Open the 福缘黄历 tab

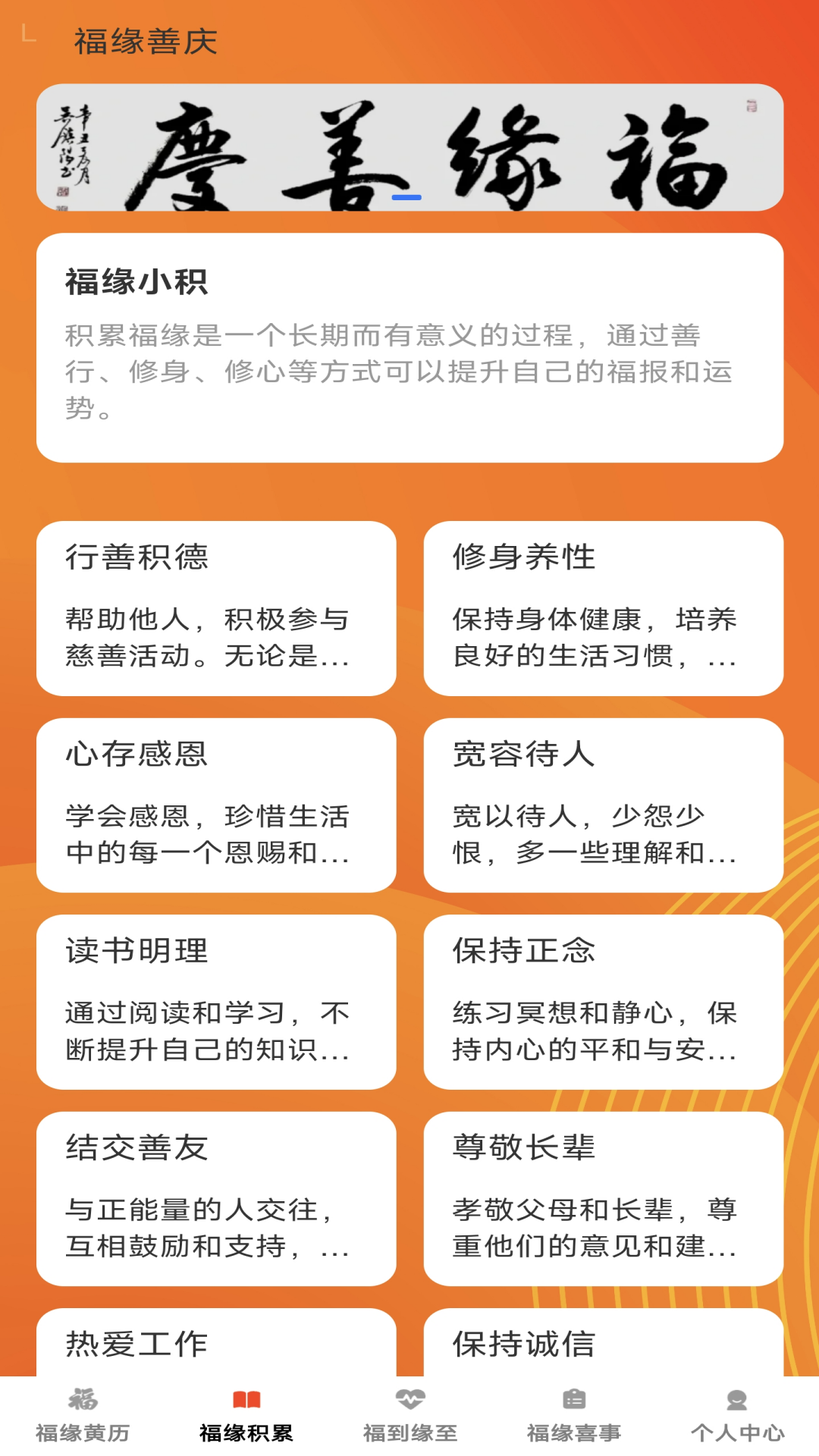tap(82, 1415)
